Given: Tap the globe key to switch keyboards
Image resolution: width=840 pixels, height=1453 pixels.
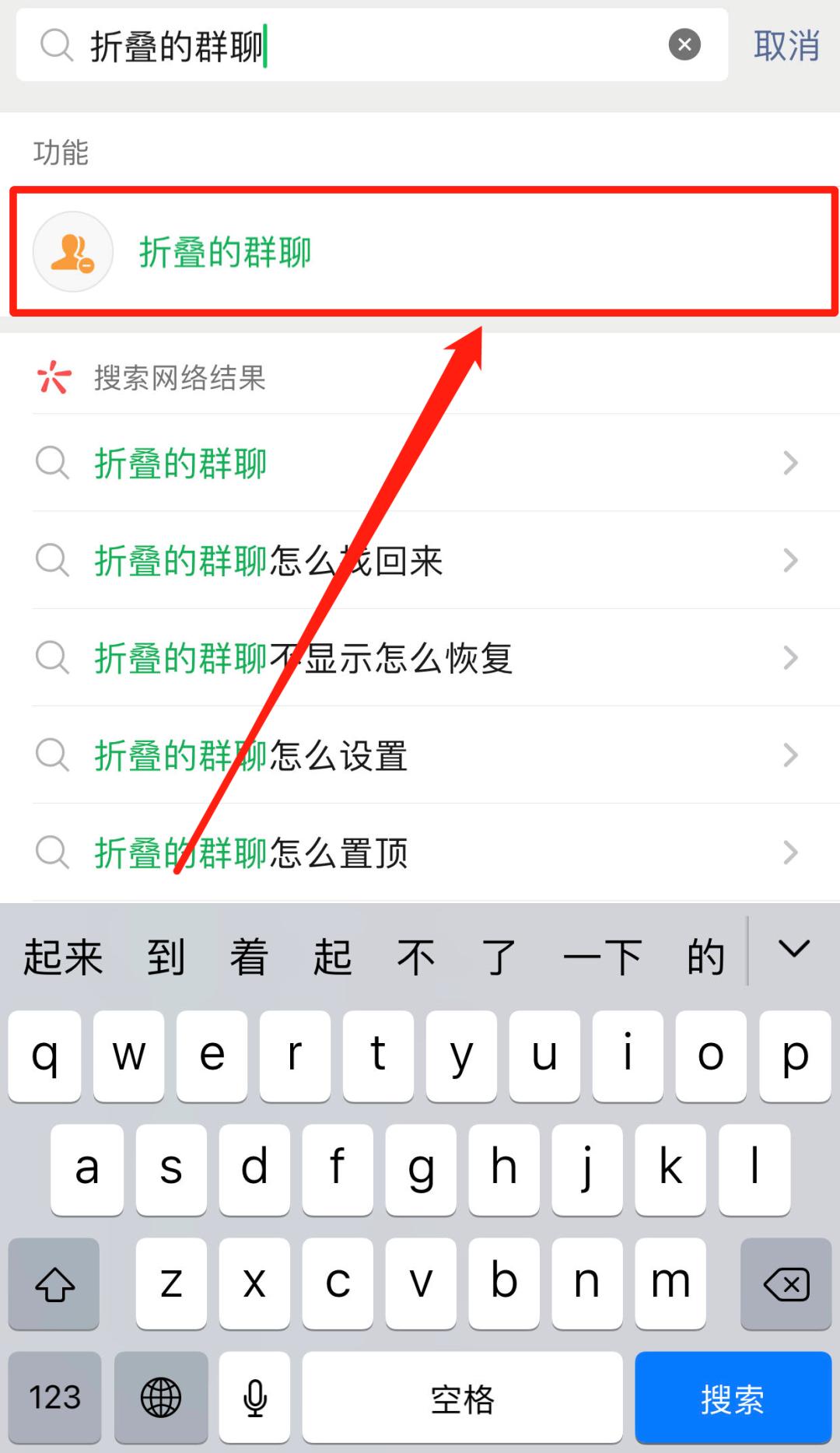Looking at the screenshot, I should point(161,1398).
